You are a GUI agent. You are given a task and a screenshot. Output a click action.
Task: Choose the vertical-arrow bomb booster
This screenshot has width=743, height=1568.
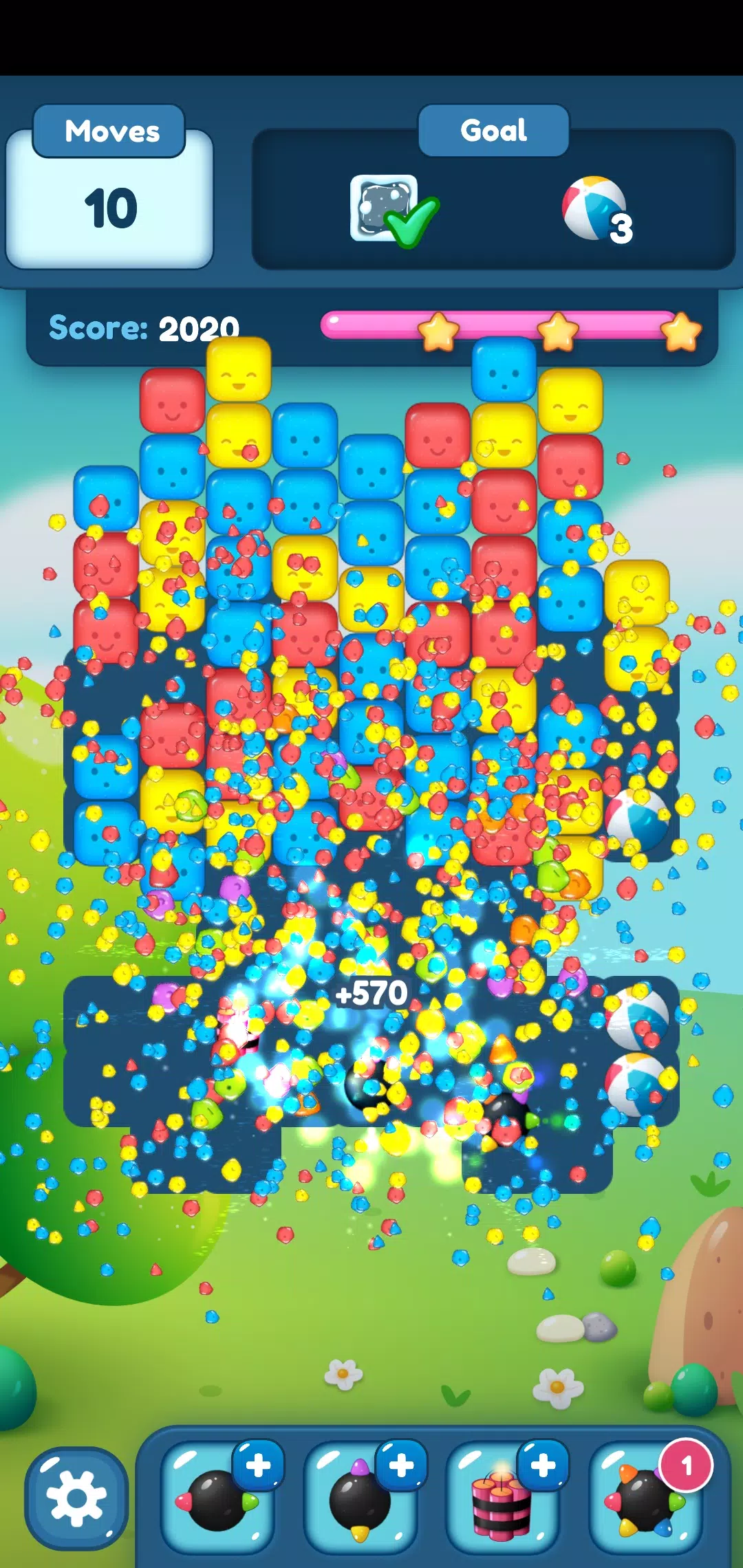360,1501
